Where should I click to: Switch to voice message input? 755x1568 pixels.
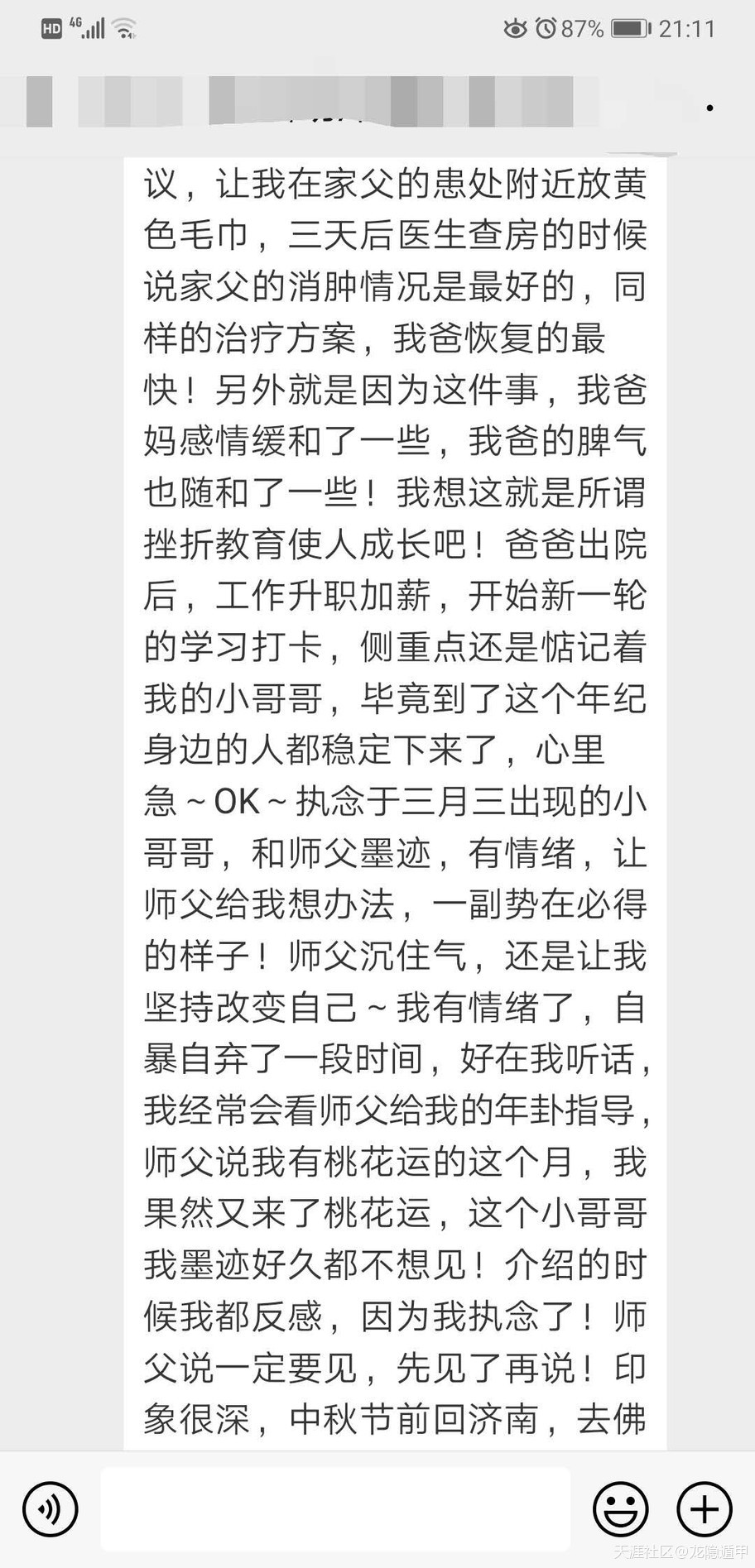coord(50,1508)
